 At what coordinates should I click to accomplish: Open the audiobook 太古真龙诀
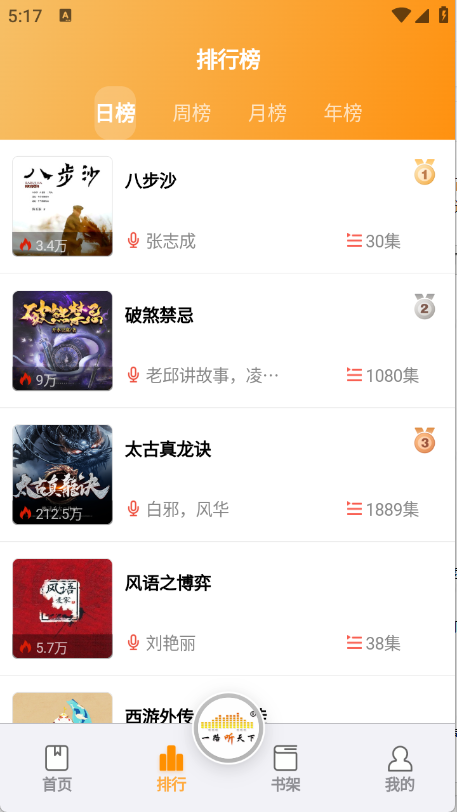click(x=228, y=475)
